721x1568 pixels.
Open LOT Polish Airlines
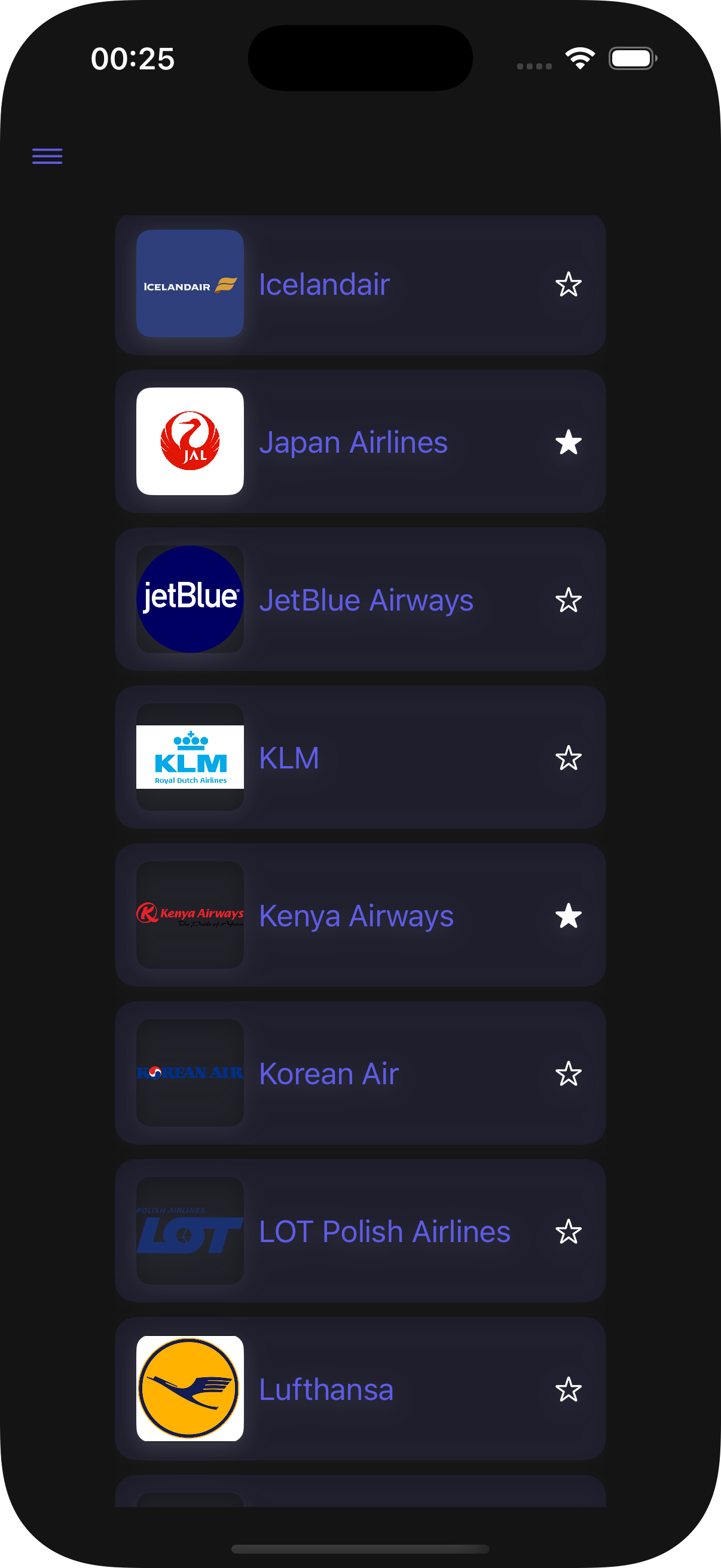(x=360, y=1231)
